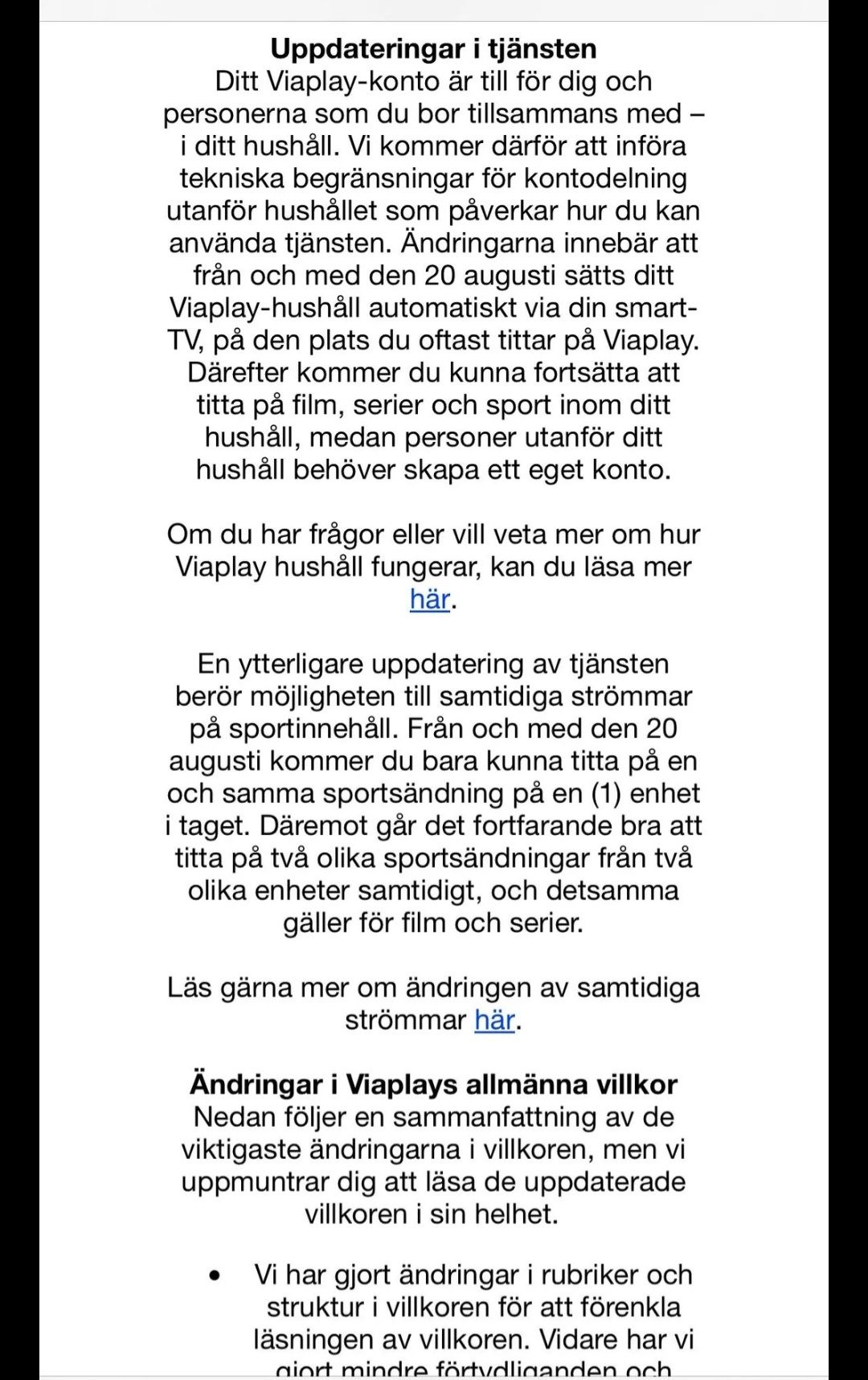Image resolution: width=868 pixels, height=1380 pixels.
Task: Open the 'här' link about samtidiga strömmar
Action: tap(494, 1020)
